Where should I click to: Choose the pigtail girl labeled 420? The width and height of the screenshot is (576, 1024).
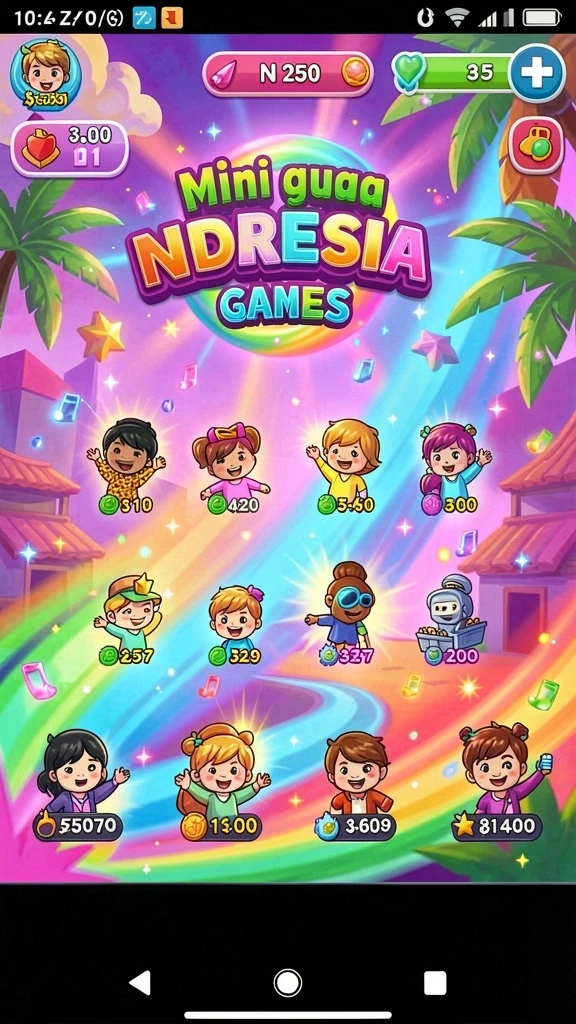click(x=232, y=468)
